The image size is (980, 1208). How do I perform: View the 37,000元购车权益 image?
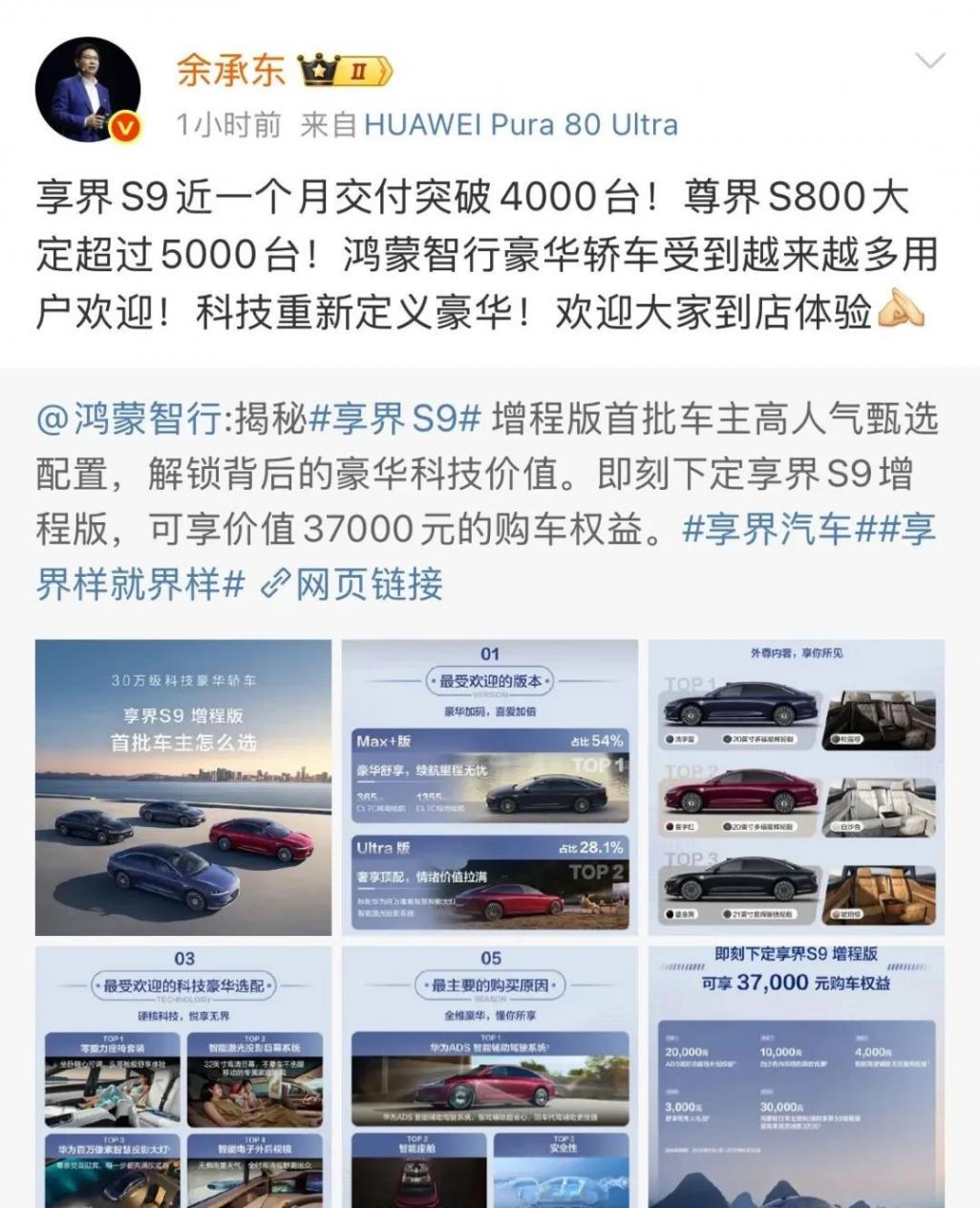click(796, 1076)
